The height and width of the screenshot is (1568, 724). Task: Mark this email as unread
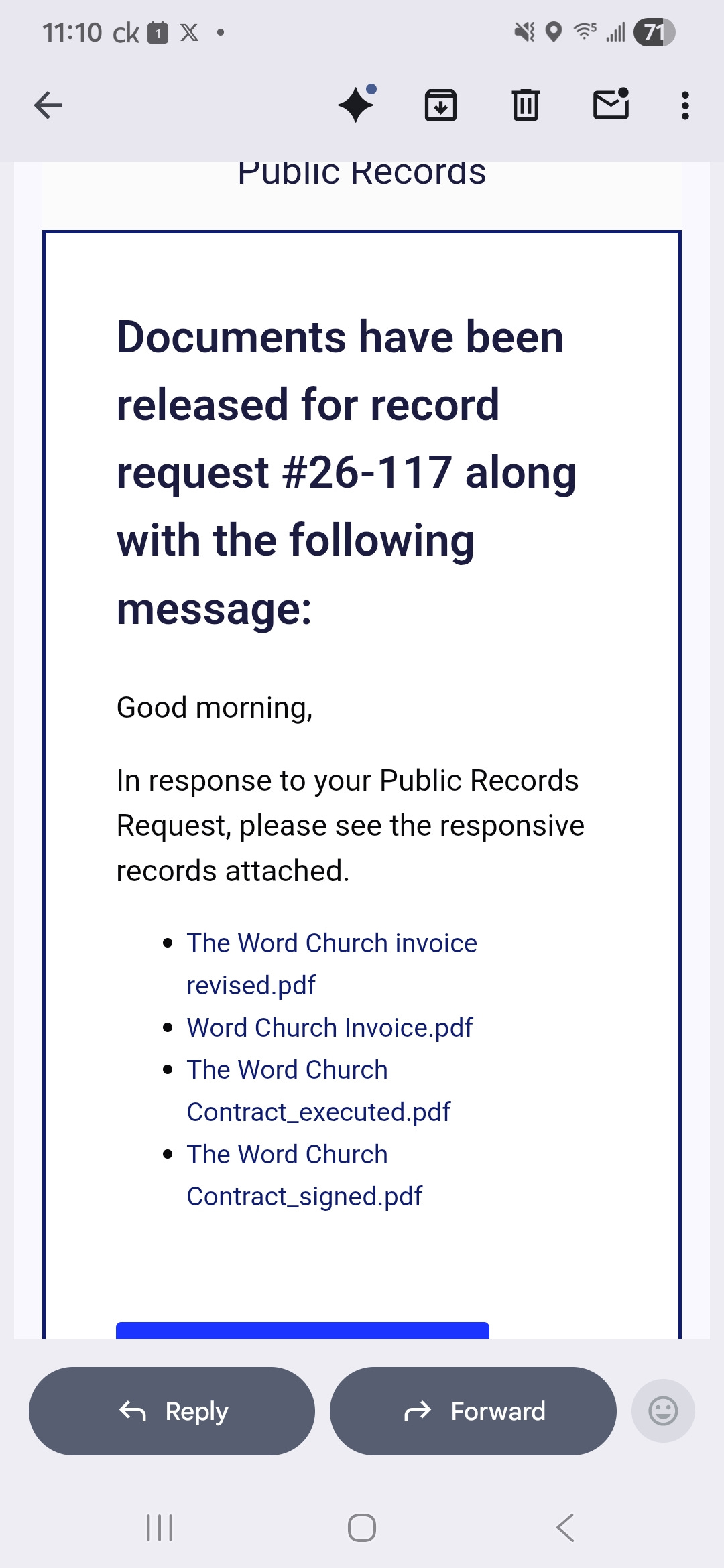coord(611,104)
